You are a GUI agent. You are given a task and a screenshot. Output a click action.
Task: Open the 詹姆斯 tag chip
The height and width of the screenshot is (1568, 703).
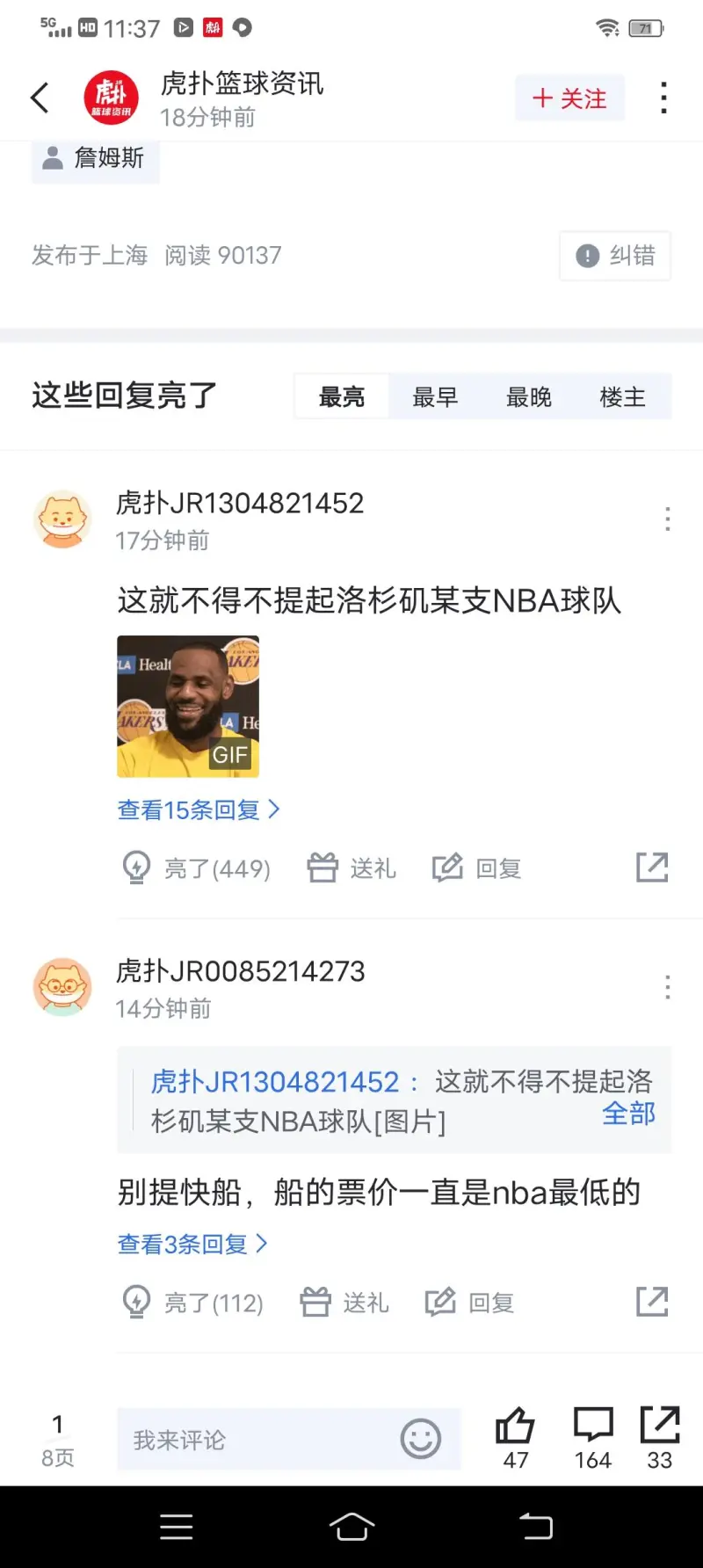click(x=95, y=158)
